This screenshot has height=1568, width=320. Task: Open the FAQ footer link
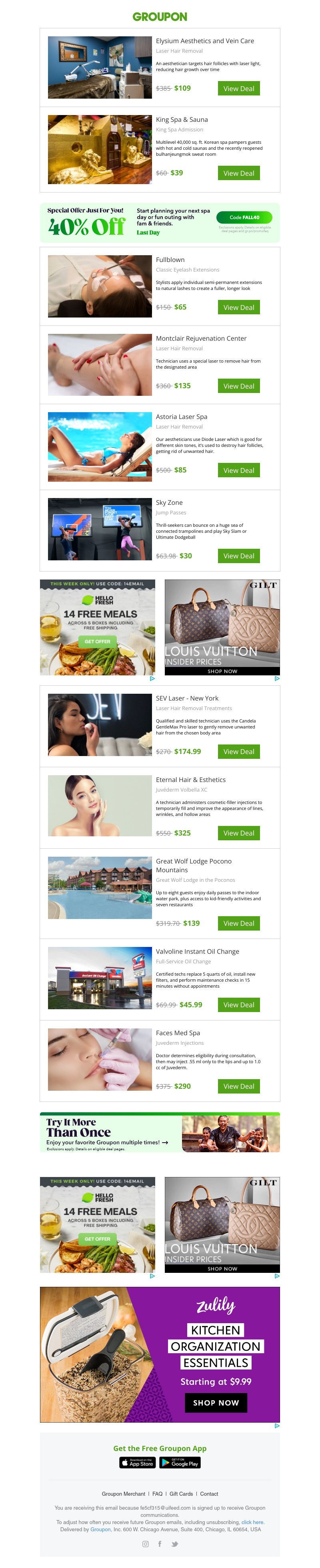click(x=157, y=1494)
